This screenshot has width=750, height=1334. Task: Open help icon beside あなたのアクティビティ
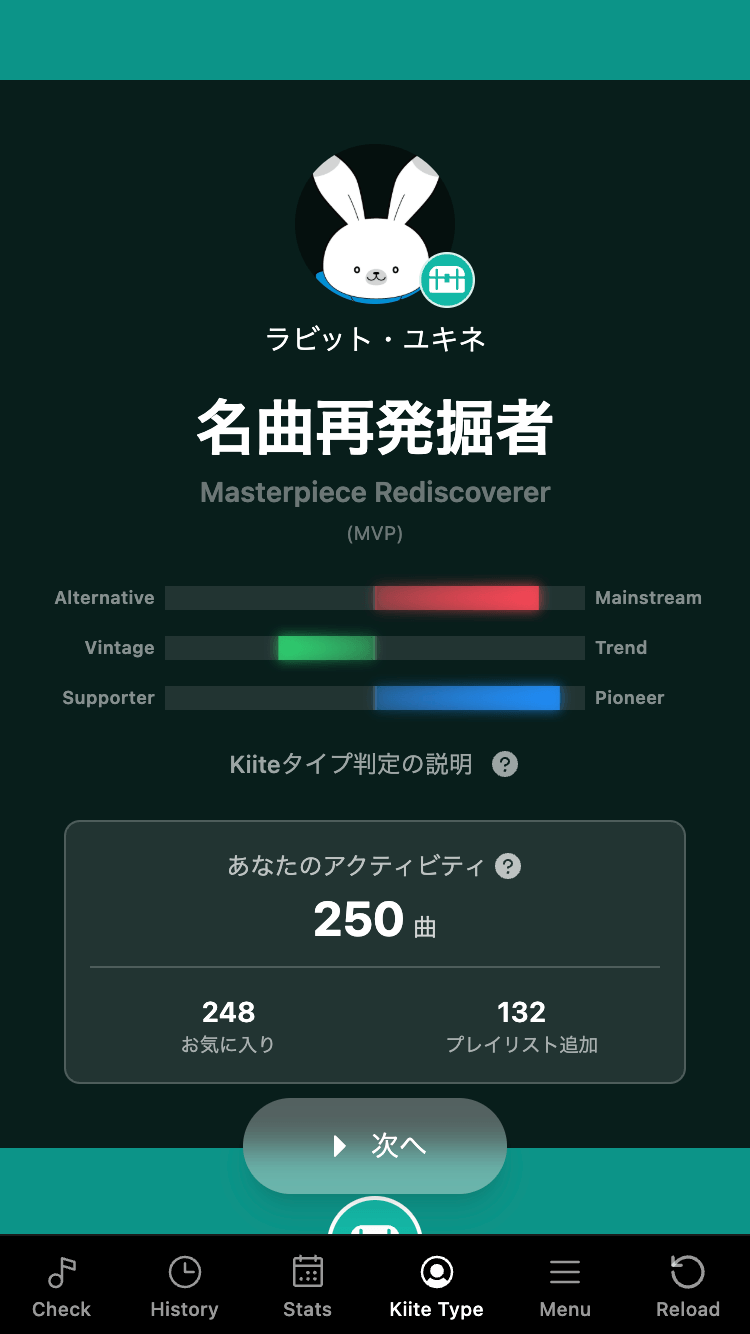(x=508, y=866)
